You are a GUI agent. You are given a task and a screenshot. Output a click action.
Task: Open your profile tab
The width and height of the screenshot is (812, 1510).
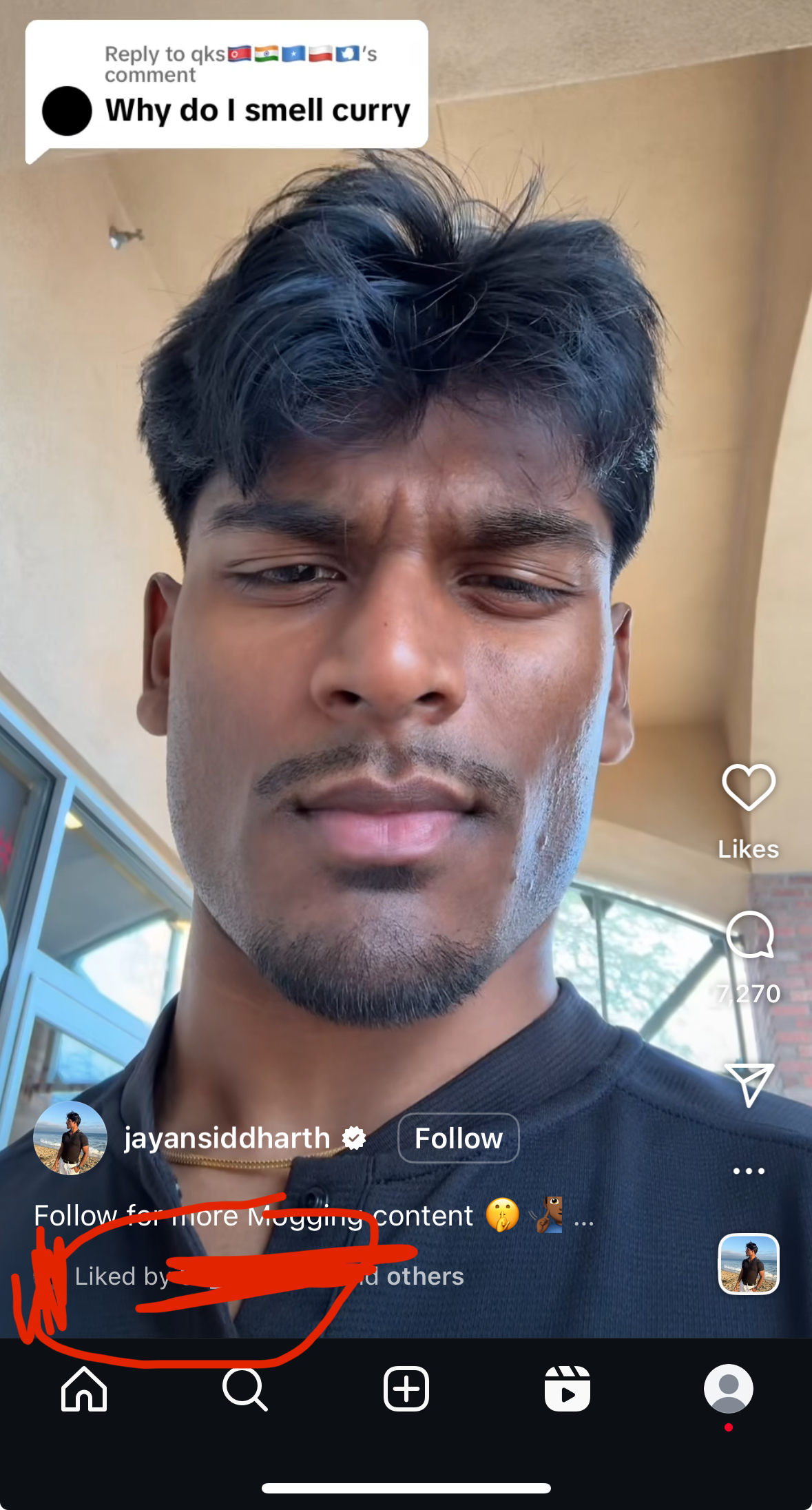[x=729, y=1389]
